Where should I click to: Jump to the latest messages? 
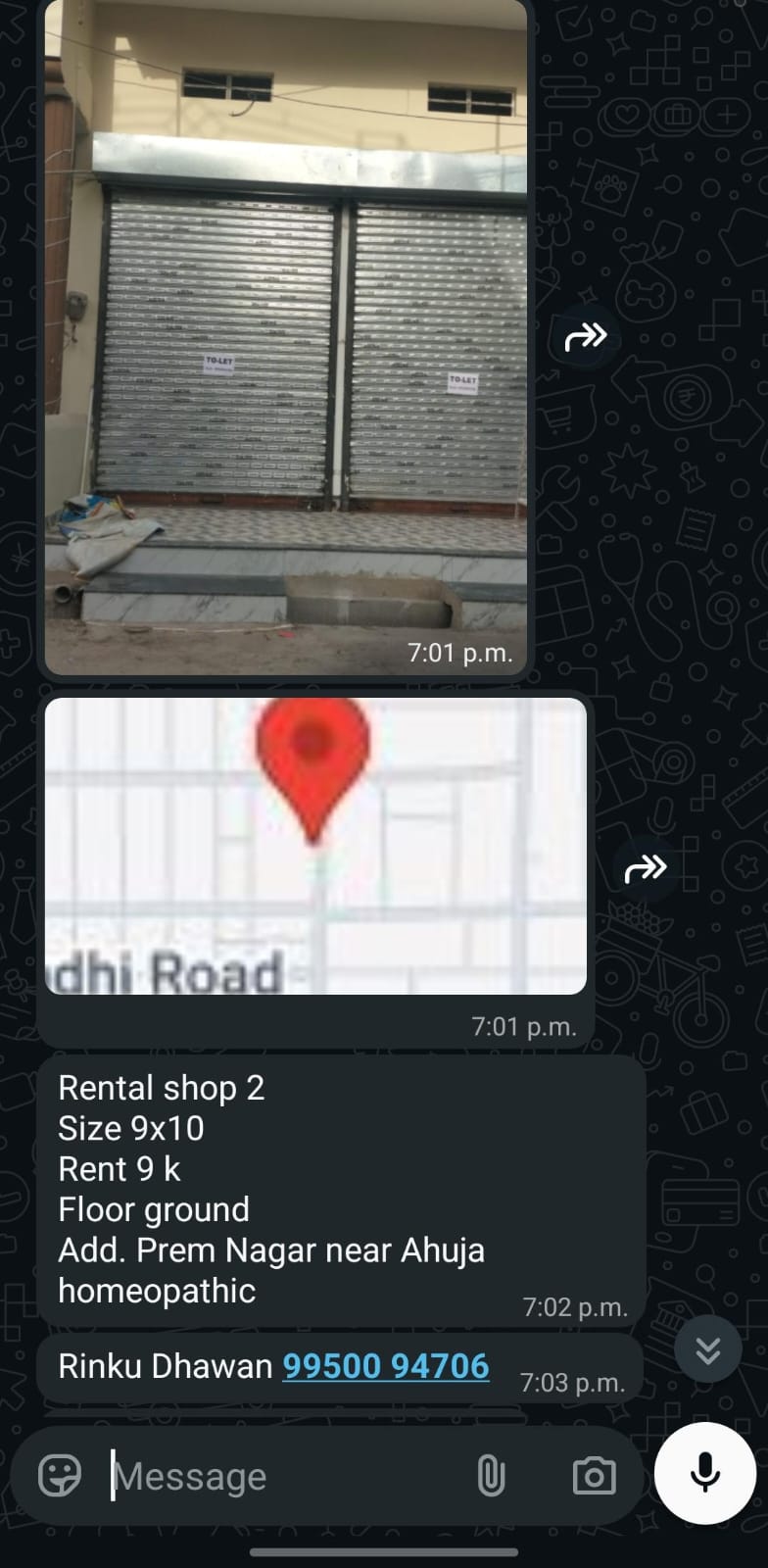click(x=707, y=1349)
